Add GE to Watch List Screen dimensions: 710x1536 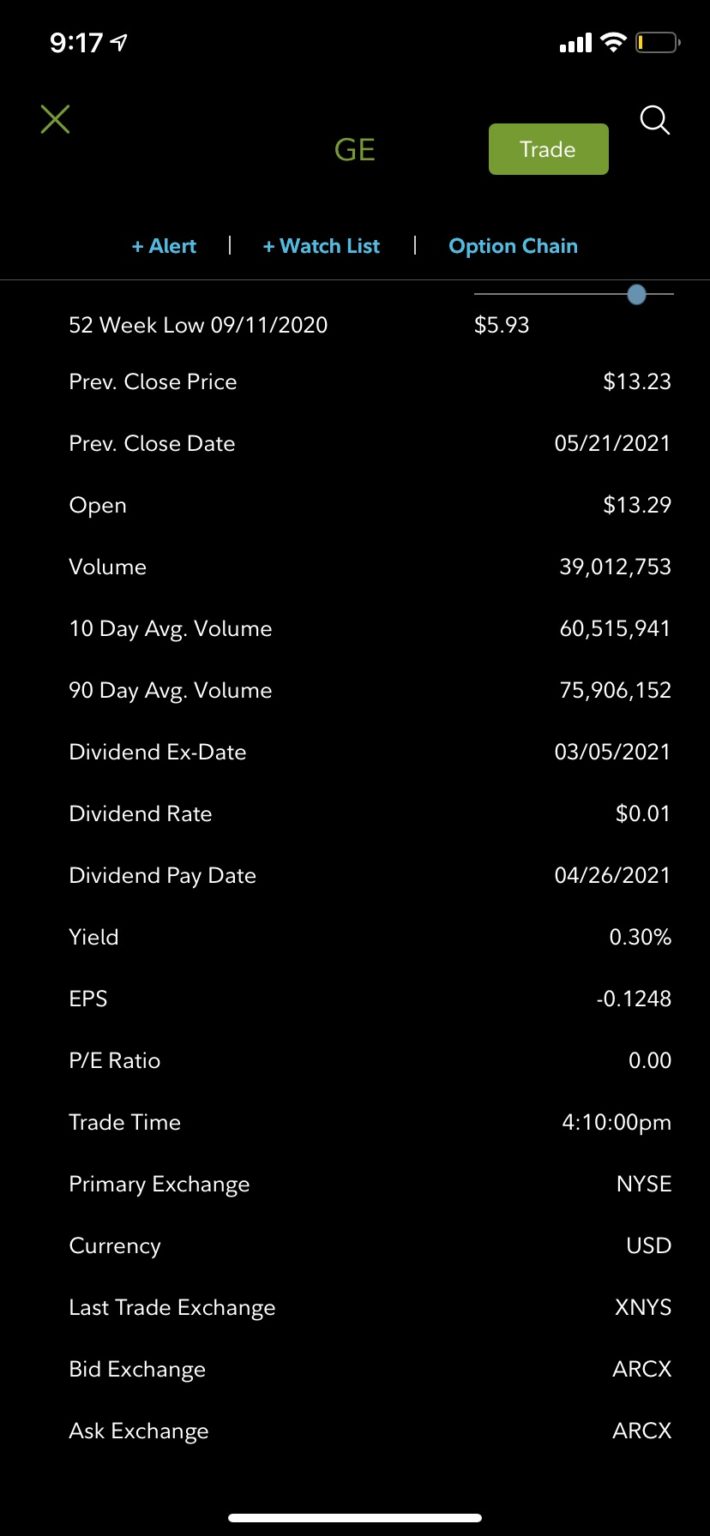click(x=321, y=246)
